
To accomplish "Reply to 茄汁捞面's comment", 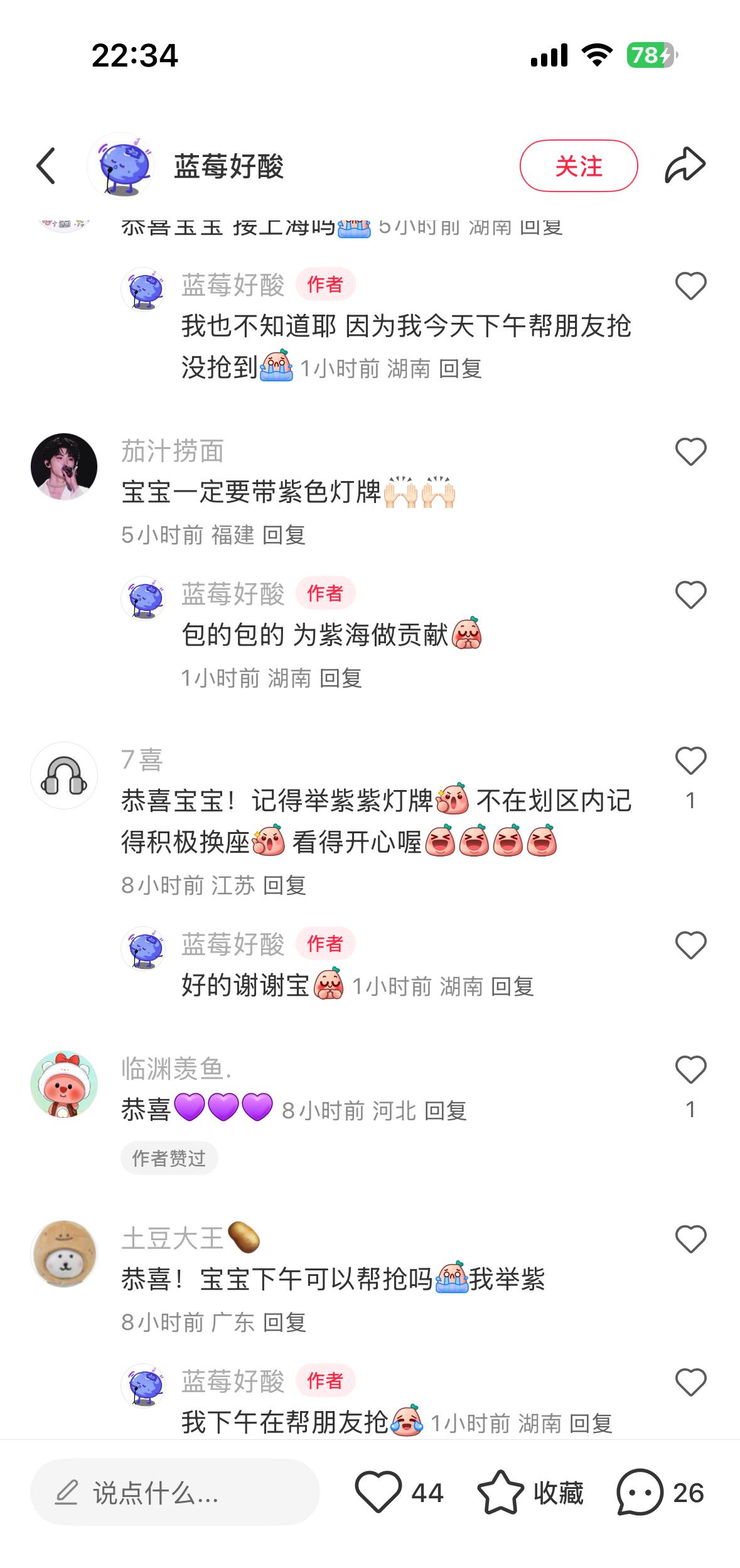I will (284, 535).
